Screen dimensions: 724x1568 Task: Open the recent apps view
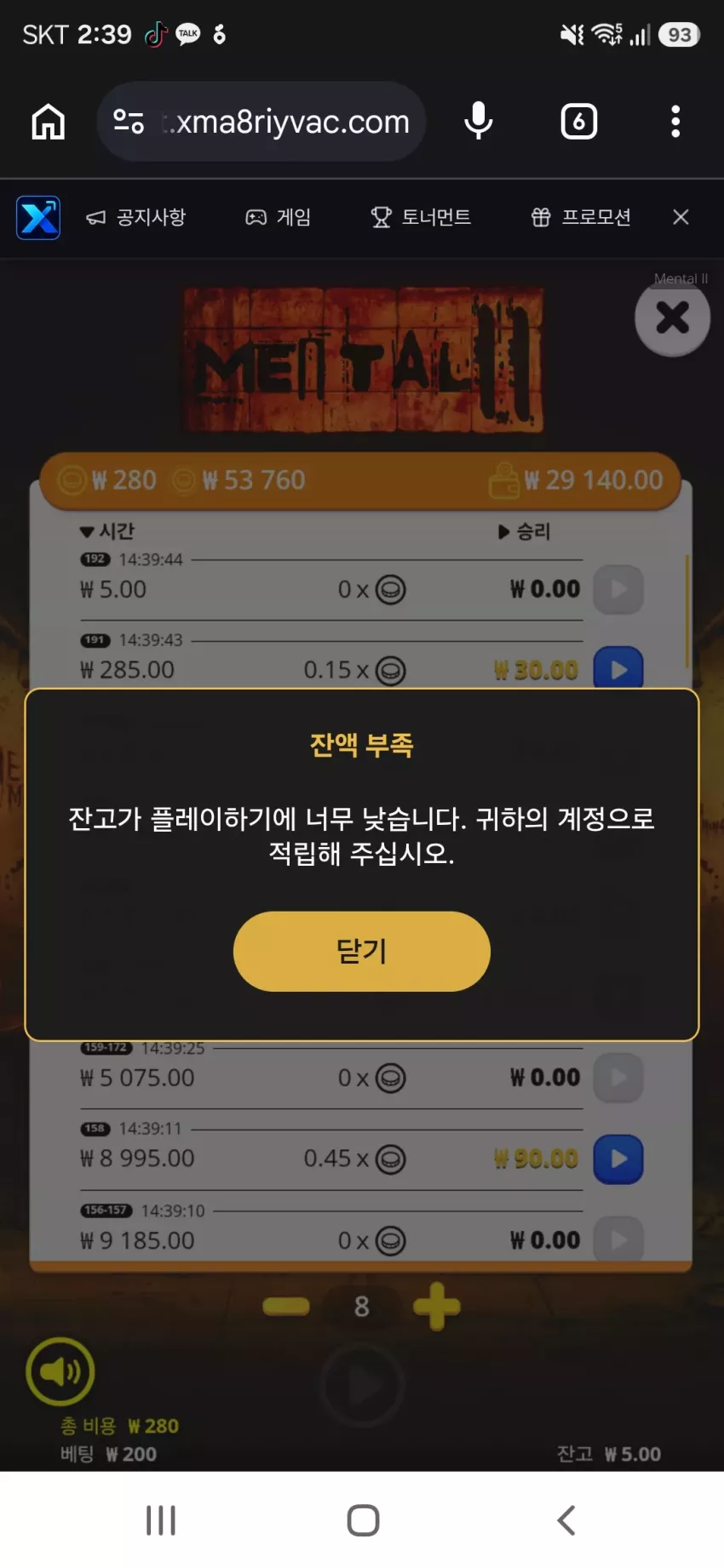click(161, 1520)
